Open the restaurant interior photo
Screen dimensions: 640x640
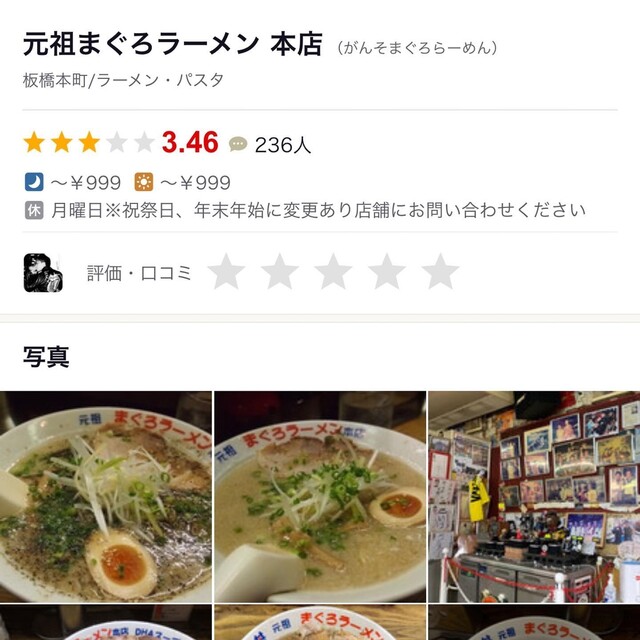pyautogui.click(x=534, y=495)
